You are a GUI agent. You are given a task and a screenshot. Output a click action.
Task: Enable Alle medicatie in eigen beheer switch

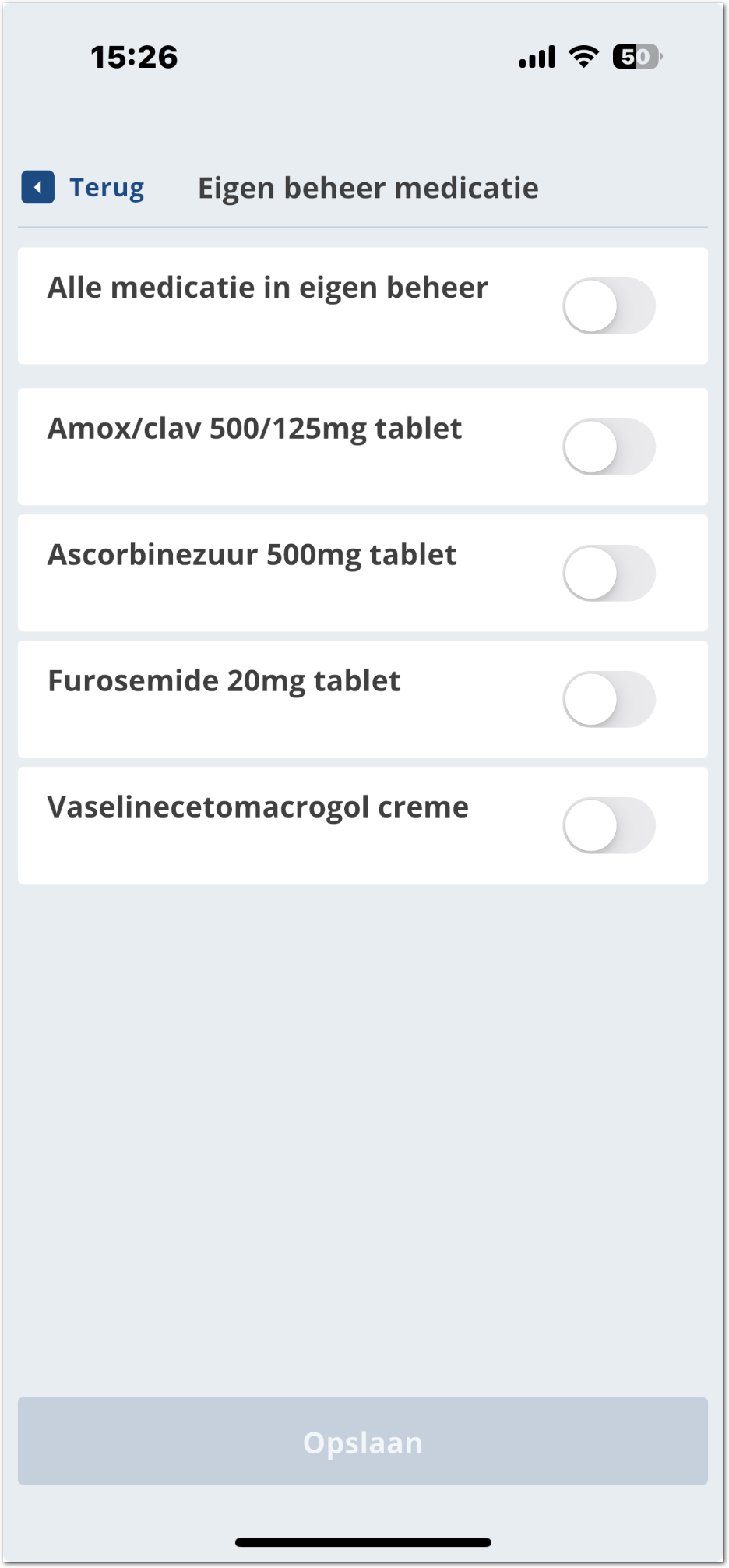click(608, 306)
